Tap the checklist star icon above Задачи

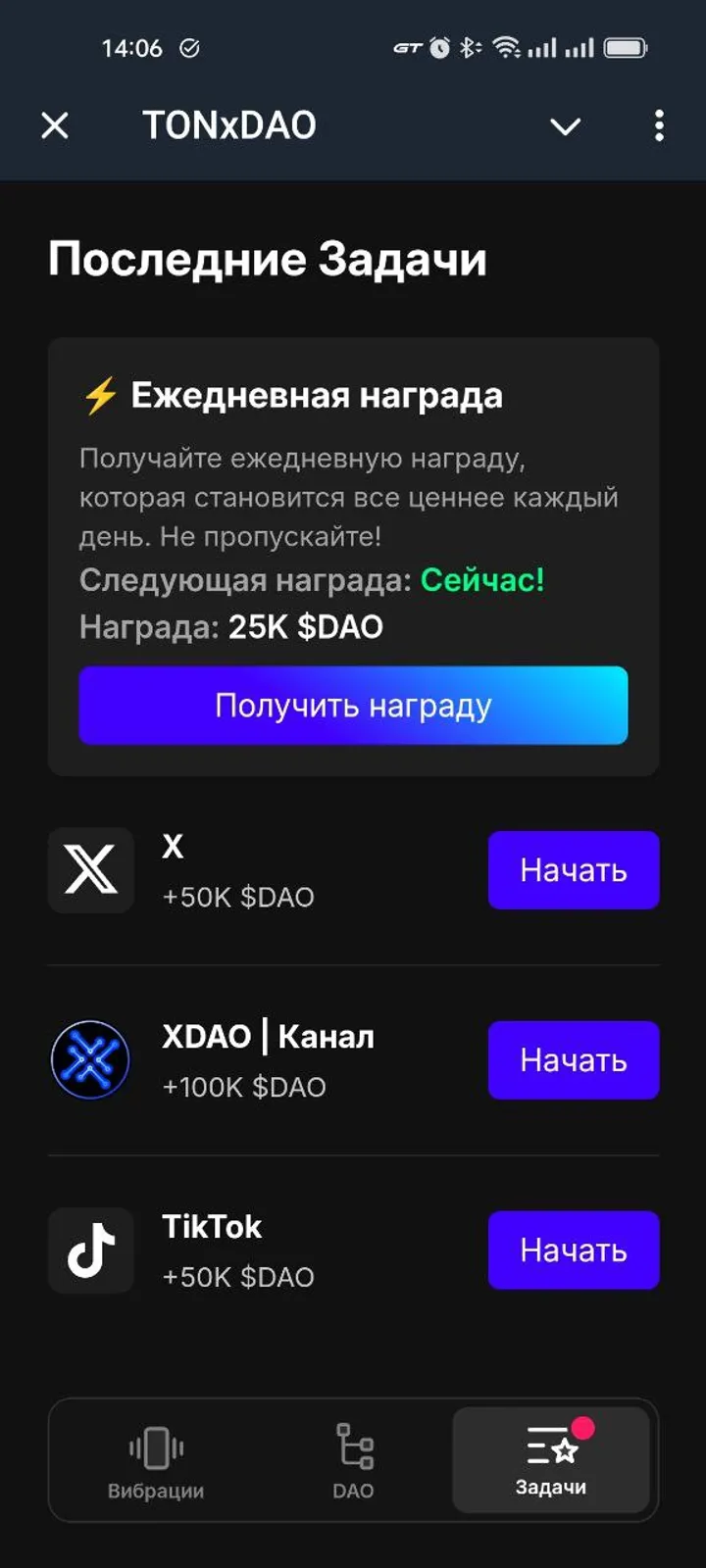click(x=551, y=1443)
